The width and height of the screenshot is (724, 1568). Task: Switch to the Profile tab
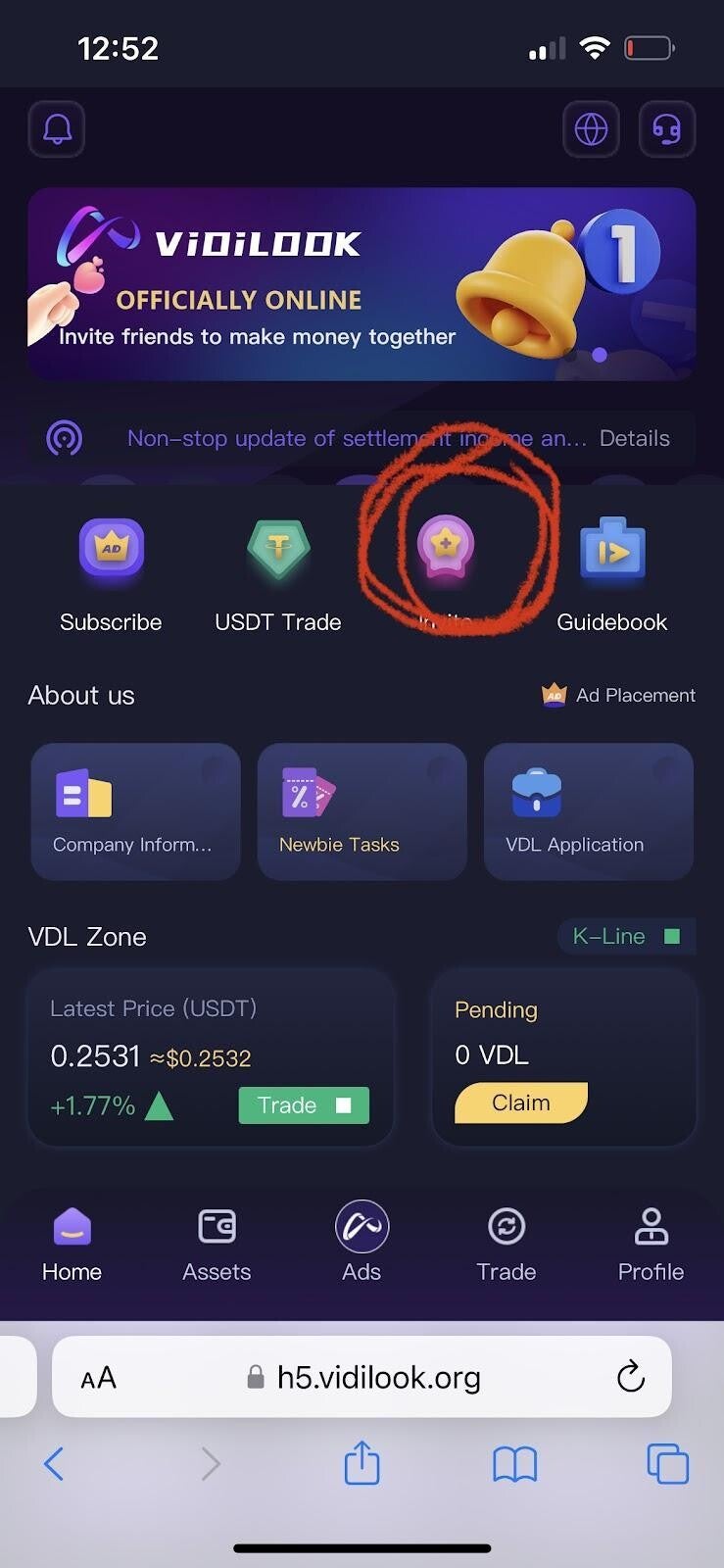click(651, 1244)
